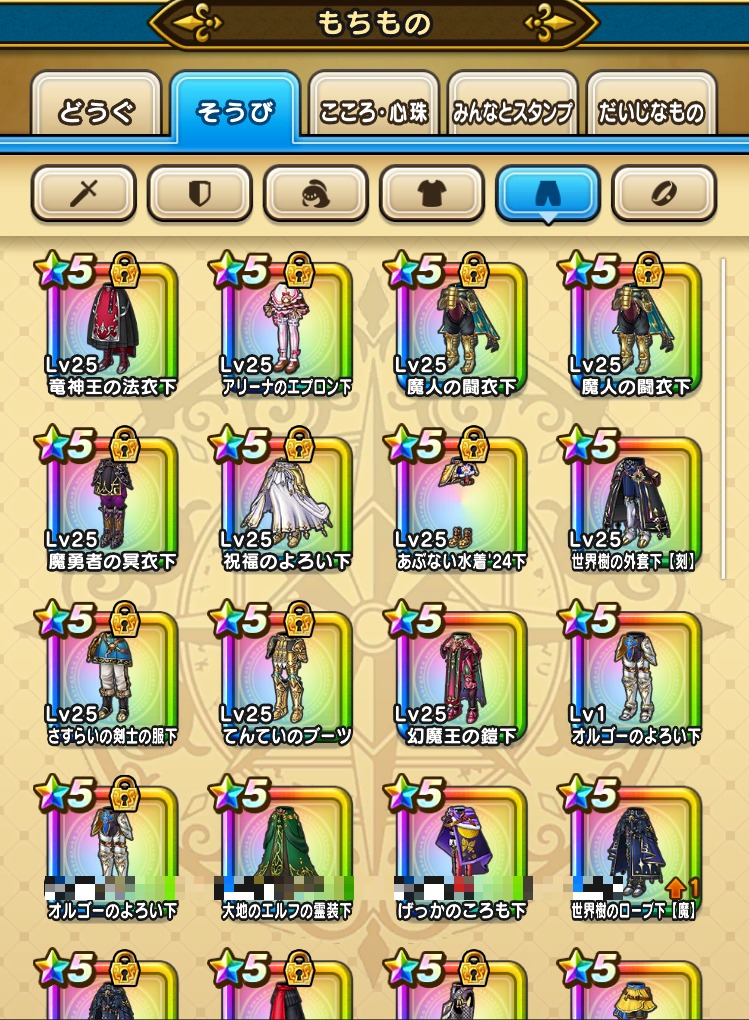
Task: Select さすらいの剣士の服下 item
Action: pos(112,680)
